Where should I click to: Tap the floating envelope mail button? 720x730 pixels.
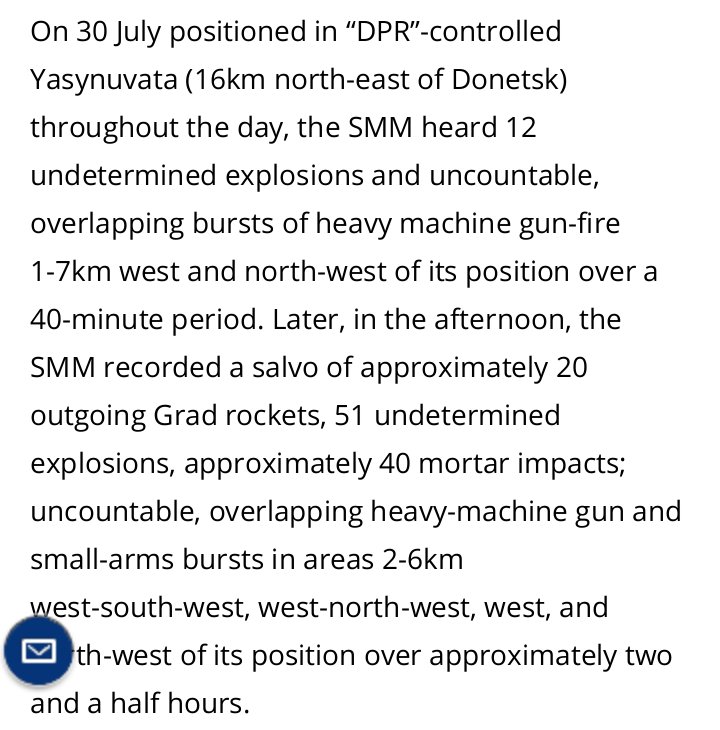point(38,652)
